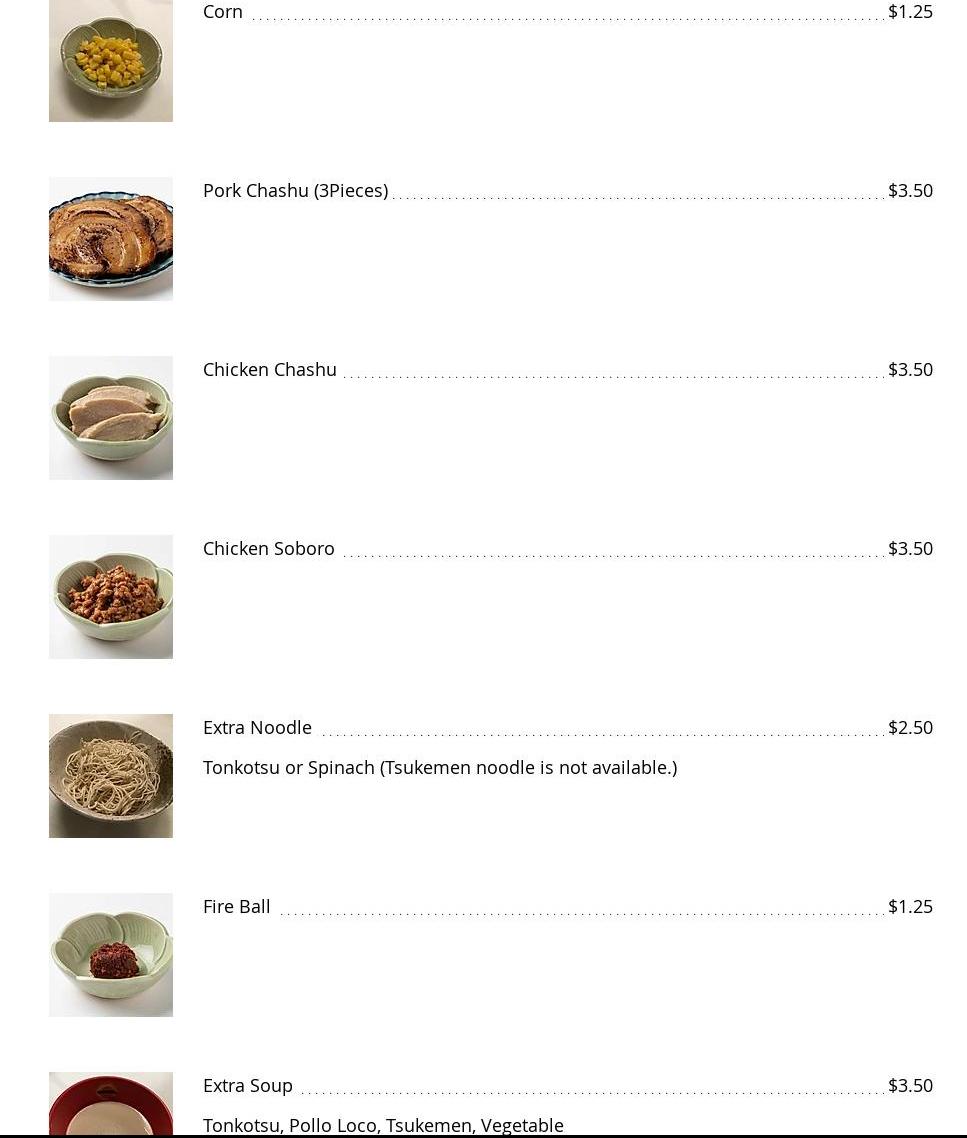This screenshot has width=967, height=1138.
Task: Open the Extra Soup photo
Action: click(x=111, y=1103)
